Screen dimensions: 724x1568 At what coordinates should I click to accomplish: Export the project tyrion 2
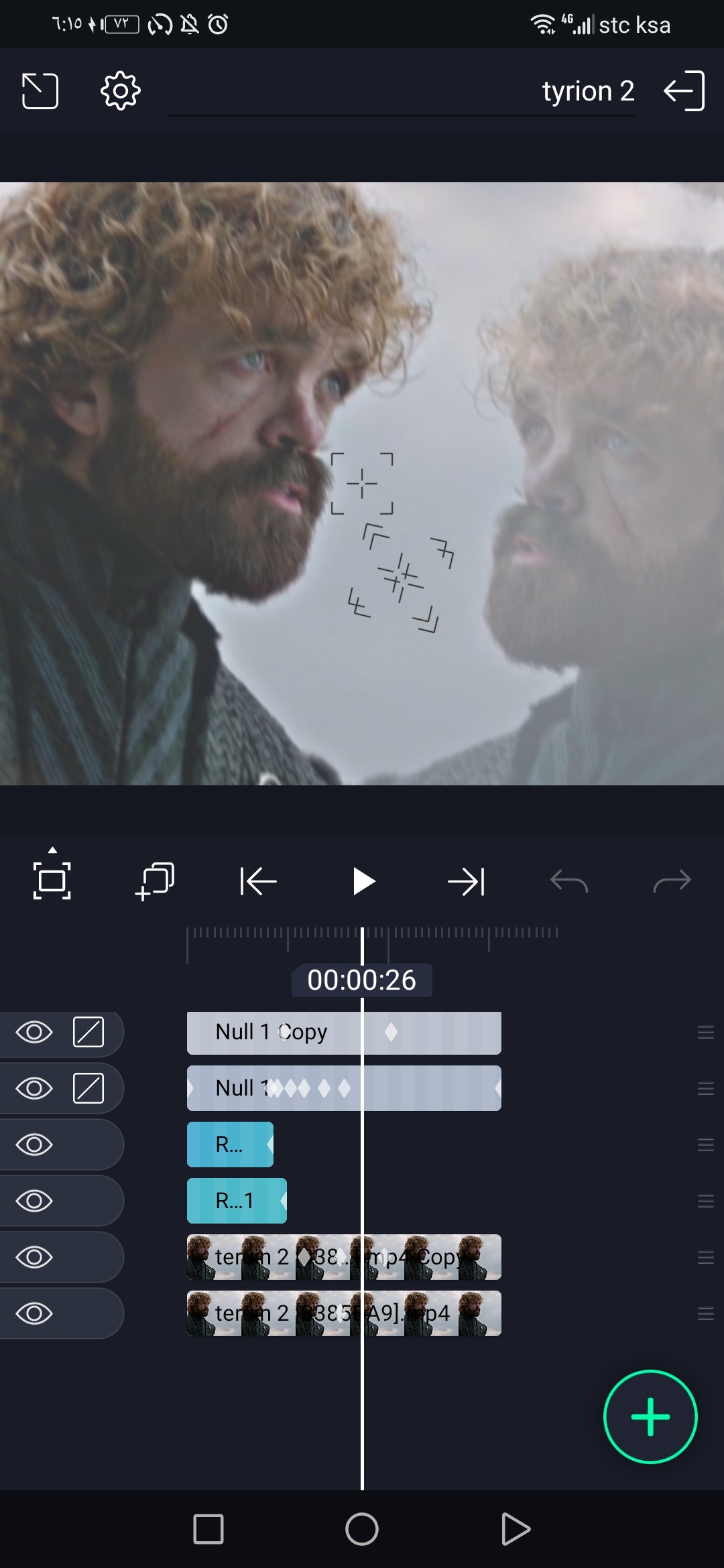[x=684, y=90]
